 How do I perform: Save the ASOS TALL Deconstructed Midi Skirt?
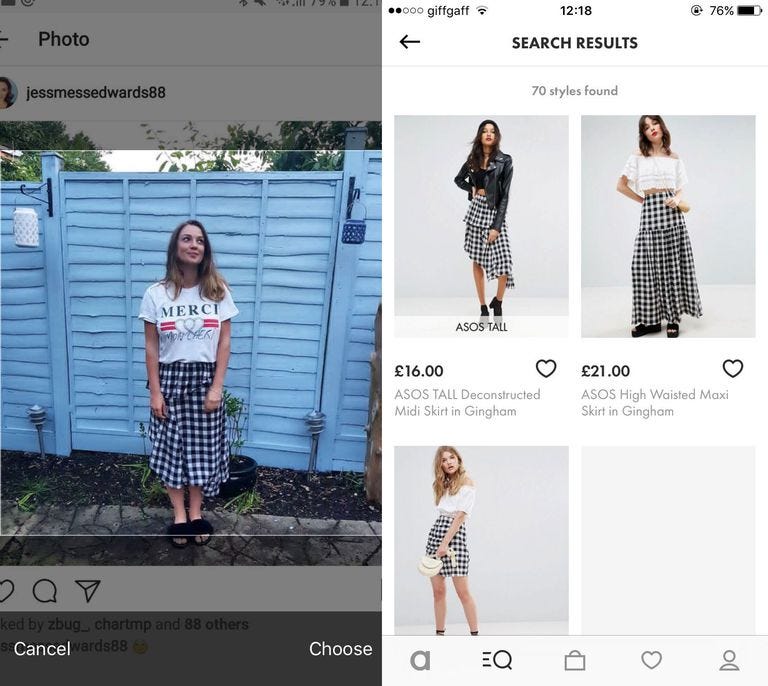(x=546, y=369)
